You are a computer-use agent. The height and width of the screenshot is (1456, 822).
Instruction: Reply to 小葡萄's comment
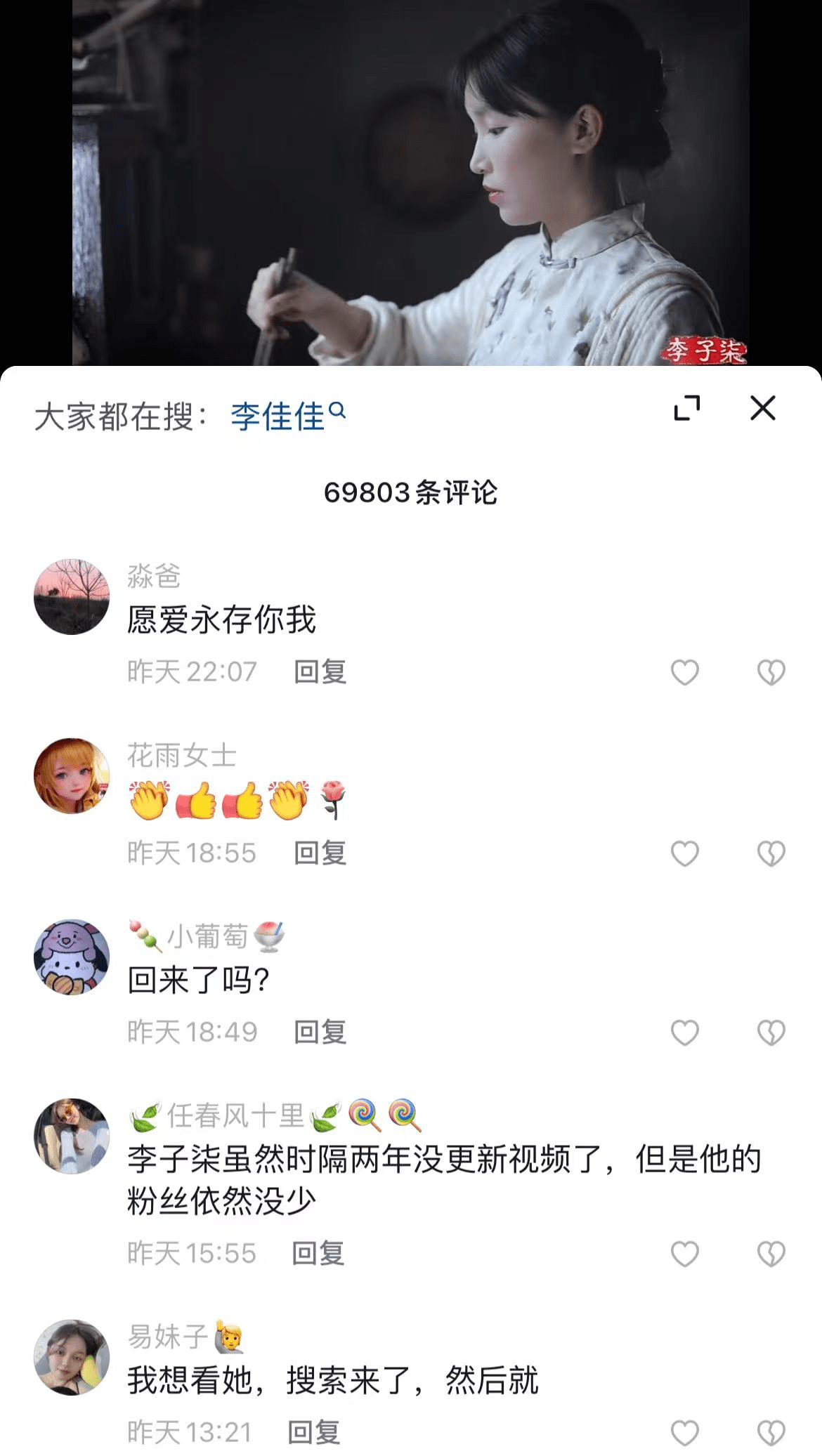tap(320, 1032)
